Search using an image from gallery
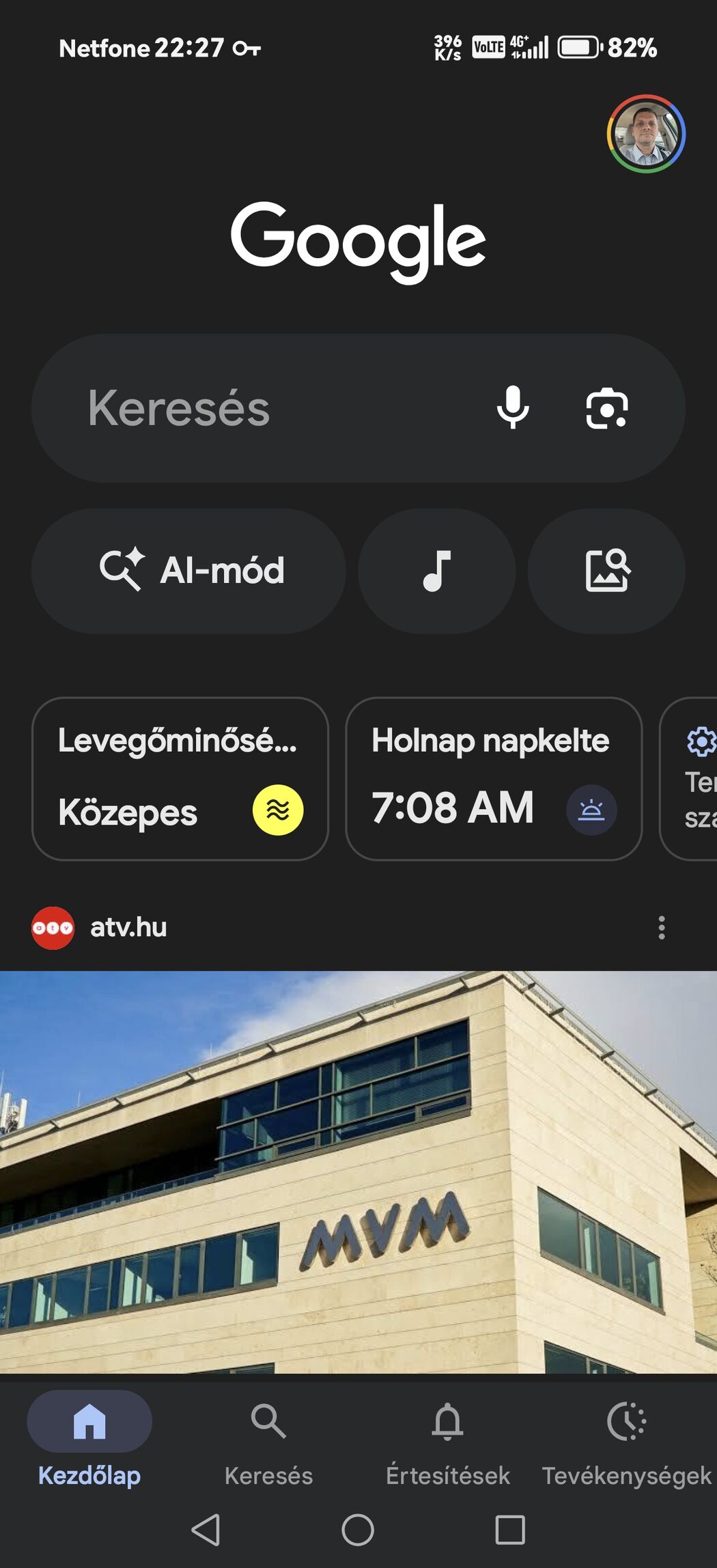The height and width of the screenshot is (1568, 717). [606, 571]
